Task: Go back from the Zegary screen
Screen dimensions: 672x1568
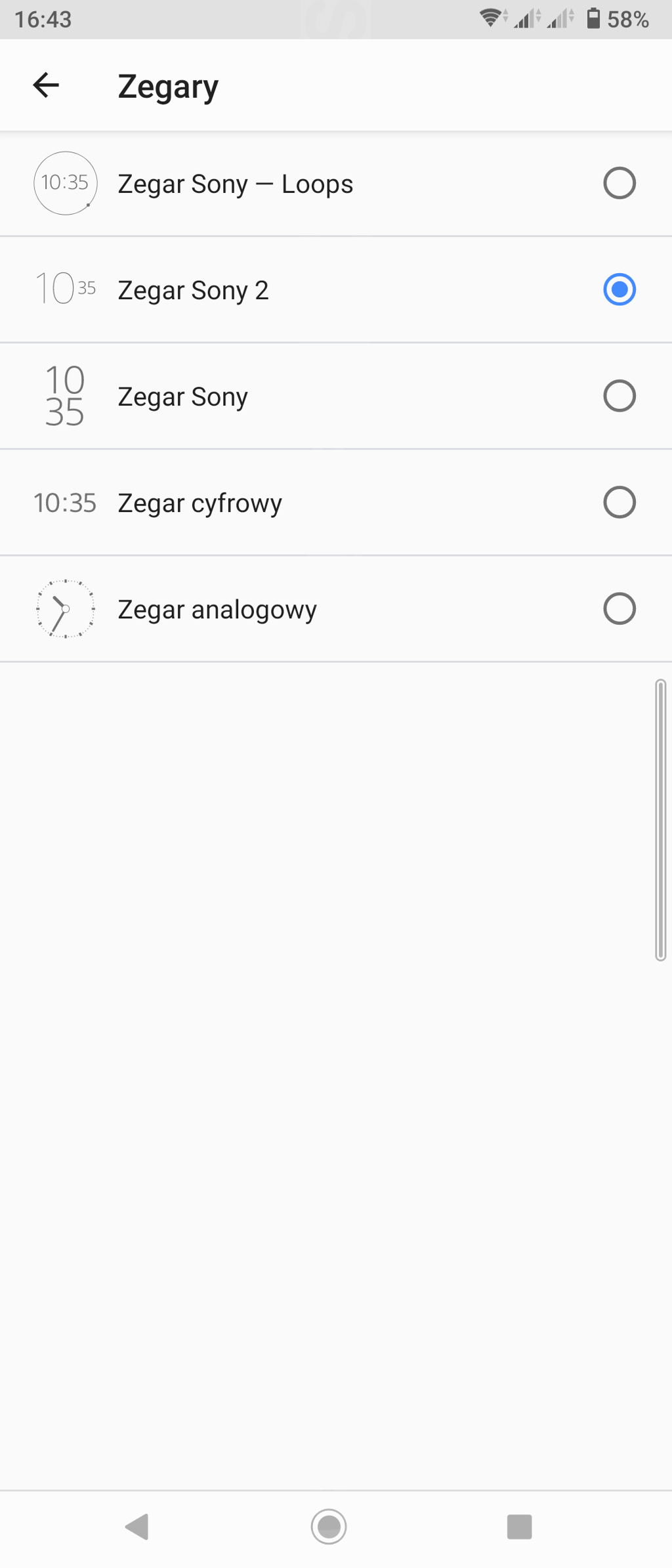Action: 46,85
